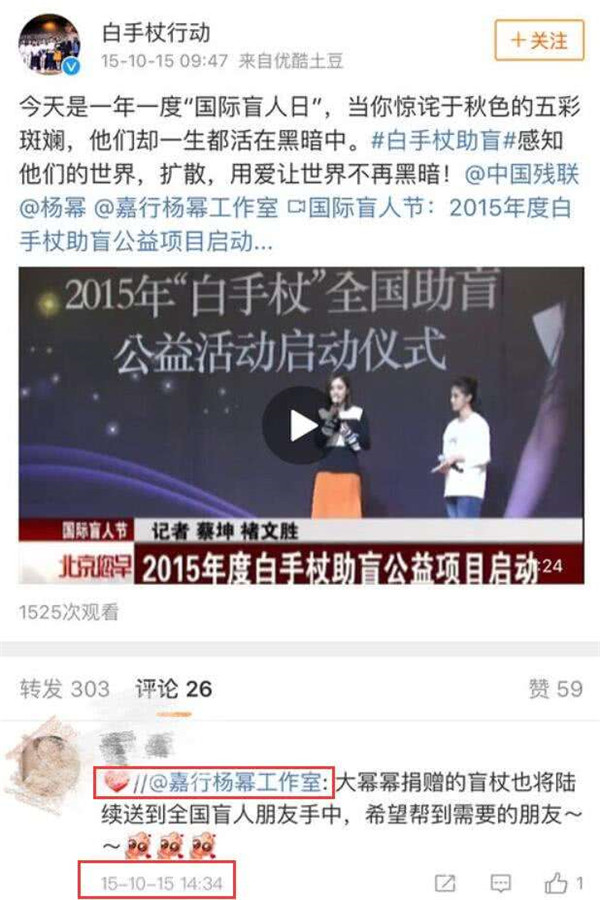Repost the comment about 盲杖
The height and width of the screenshot is (900, 600).
[445, 883]
